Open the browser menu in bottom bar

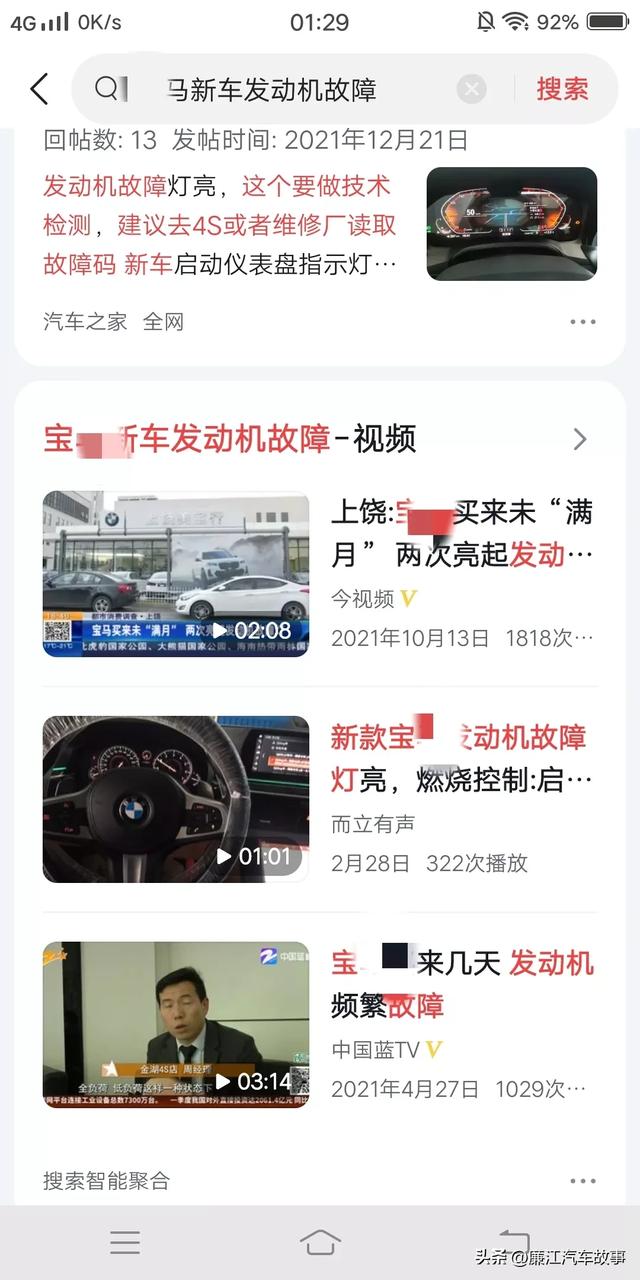point(125,1242)
